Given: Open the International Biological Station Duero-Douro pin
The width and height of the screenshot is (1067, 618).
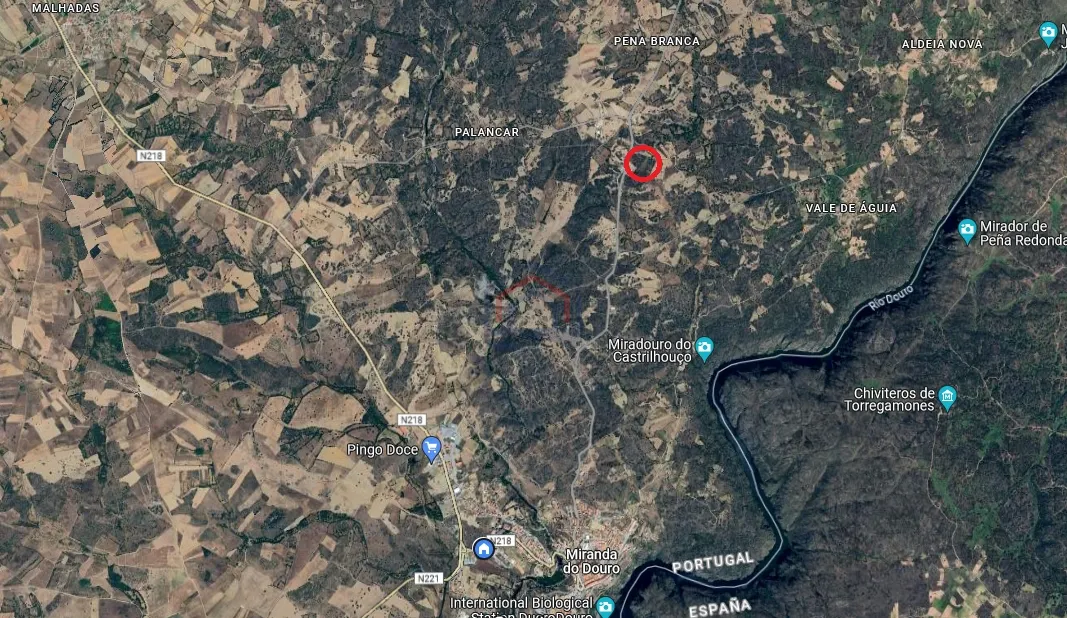Looking at the screenshot, I should pos(605,606).
